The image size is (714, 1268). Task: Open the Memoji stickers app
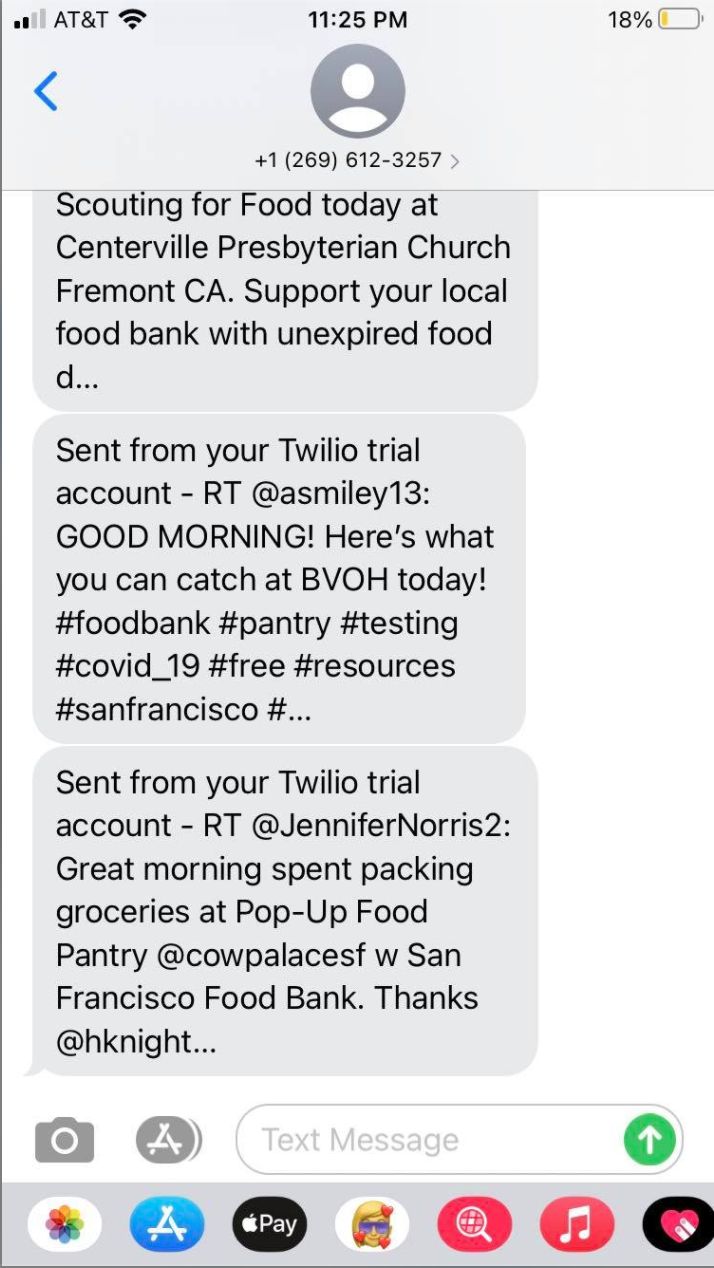click(x=372, y=1224)
